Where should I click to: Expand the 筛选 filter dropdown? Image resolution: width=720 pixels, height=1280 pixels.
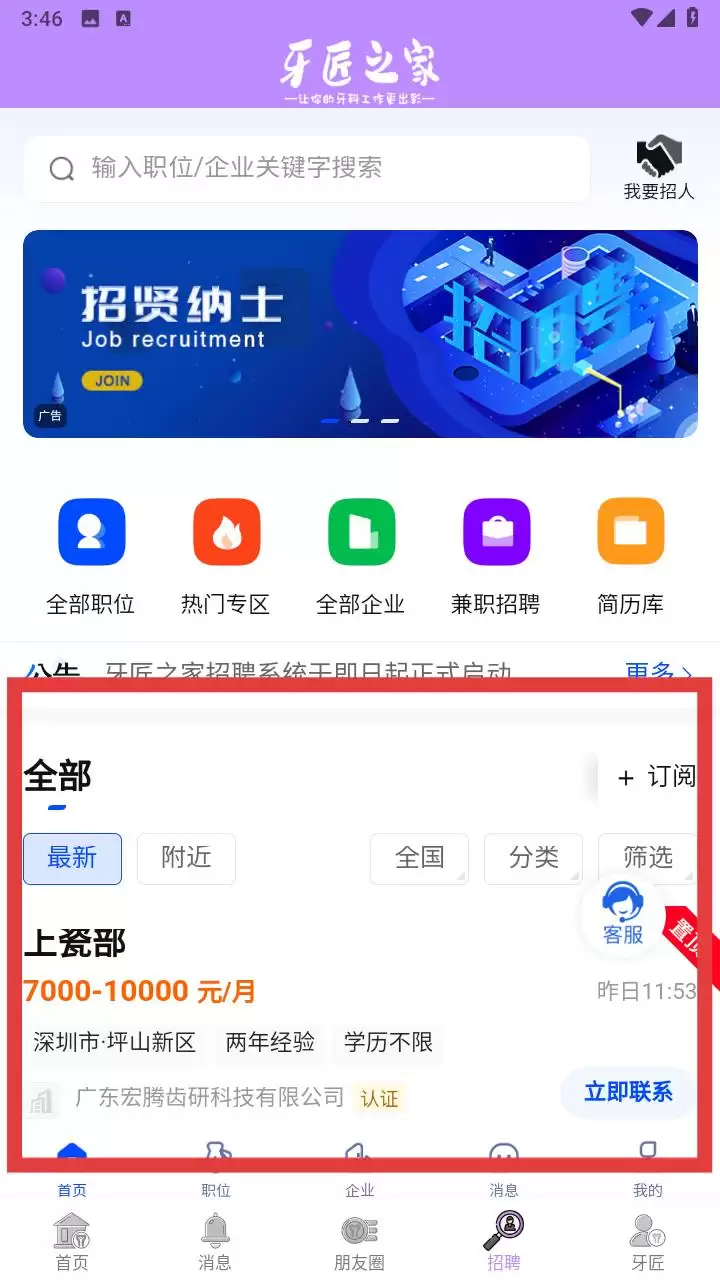pos(647,858)
